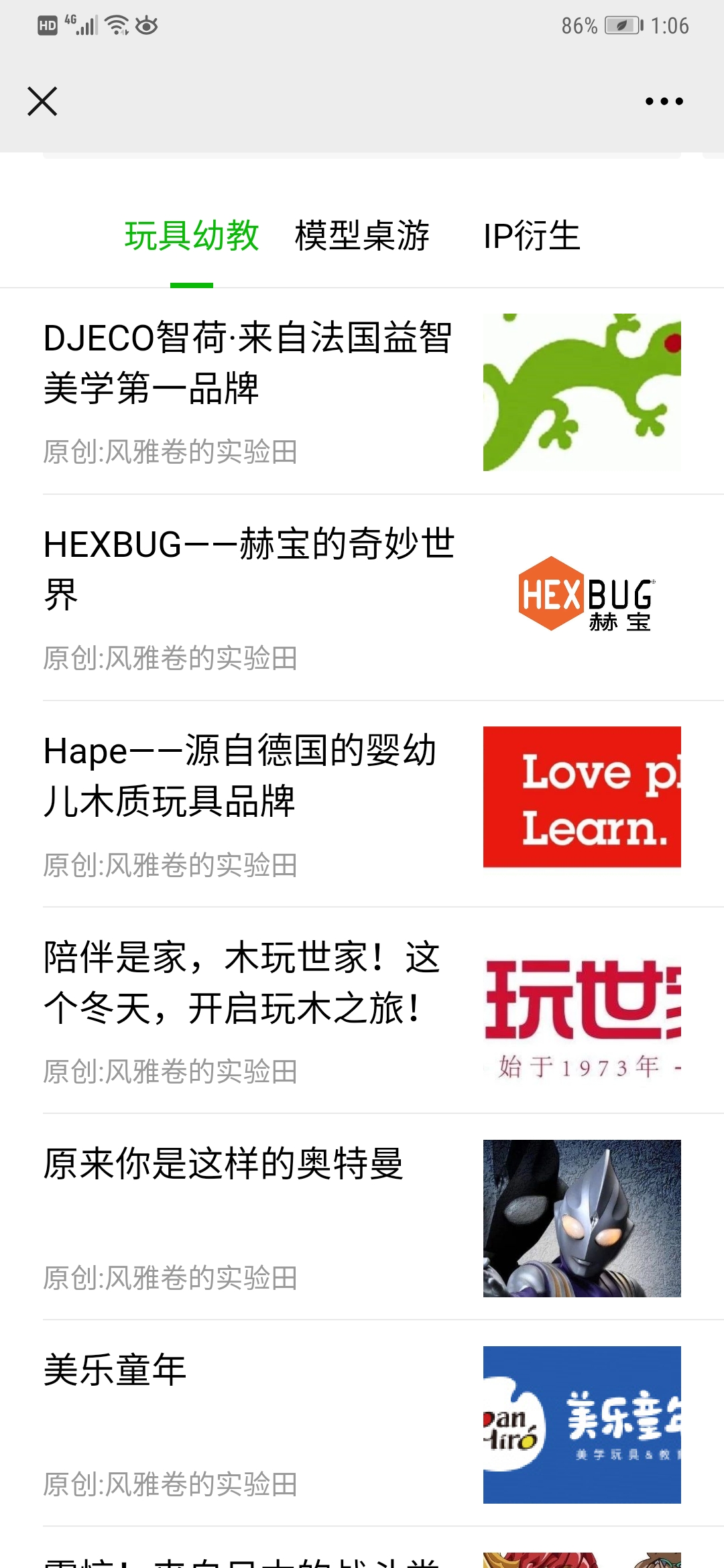The image size is (724, 1568).
Task: Open the DJECO智荷 article
Action: [x=248, y=363]
